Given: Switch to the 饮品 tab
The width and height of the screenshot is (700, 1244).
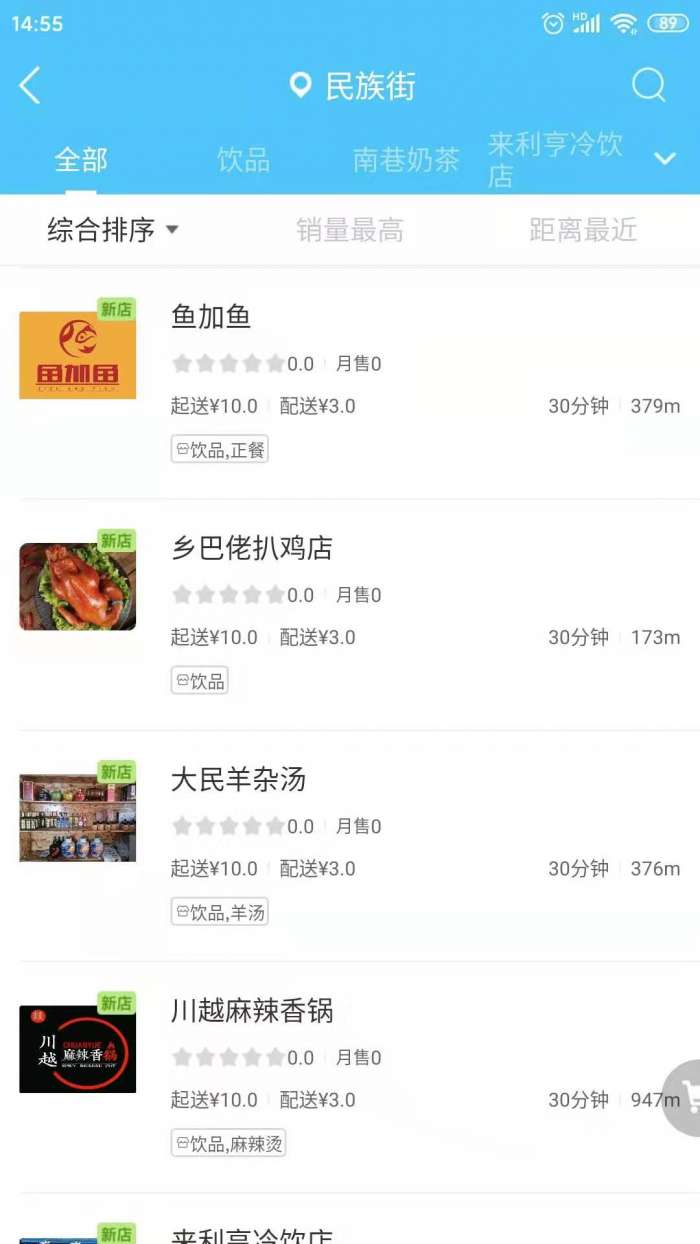Looking at the screenshot, I should coord(243,160).
